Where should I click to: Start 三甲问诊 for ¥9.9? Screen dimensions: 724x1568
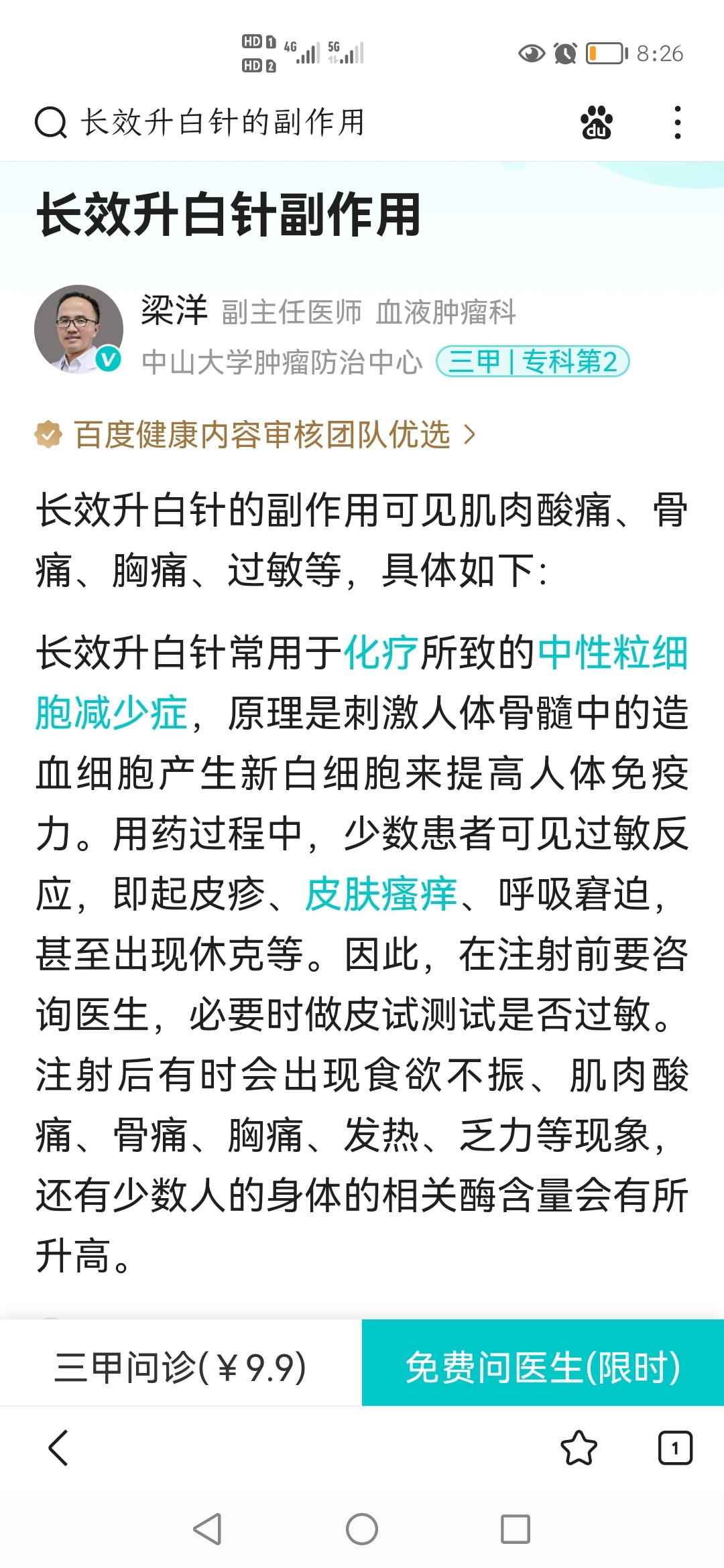[x=180, y=1367]
